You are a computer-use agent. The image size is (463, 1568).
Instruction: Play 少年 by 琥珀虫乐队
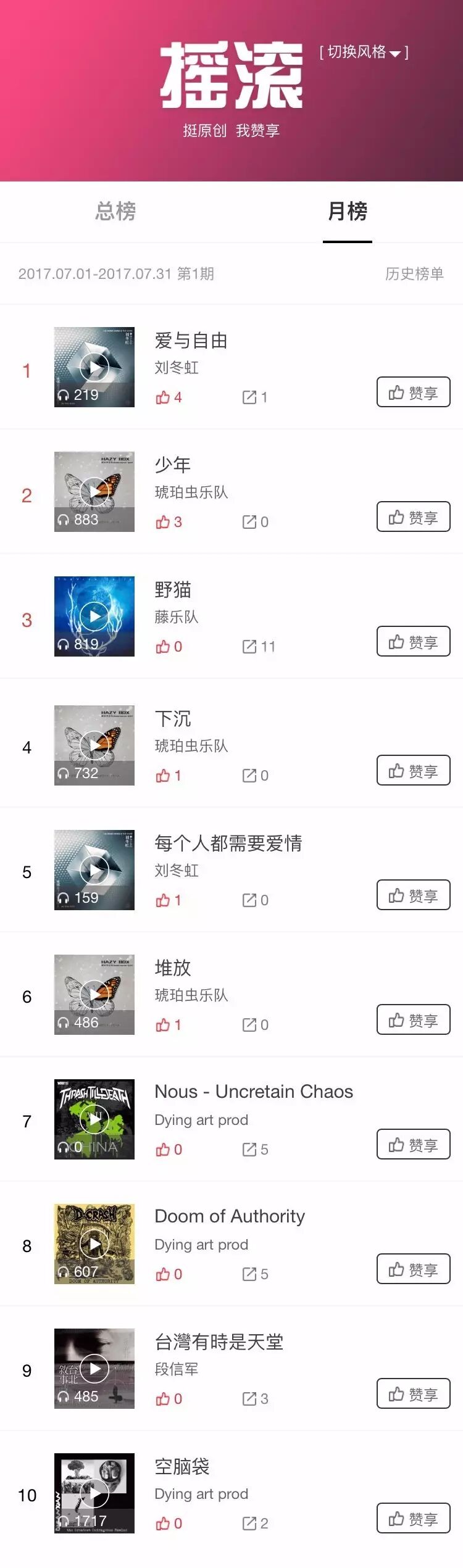coord(94,492)
